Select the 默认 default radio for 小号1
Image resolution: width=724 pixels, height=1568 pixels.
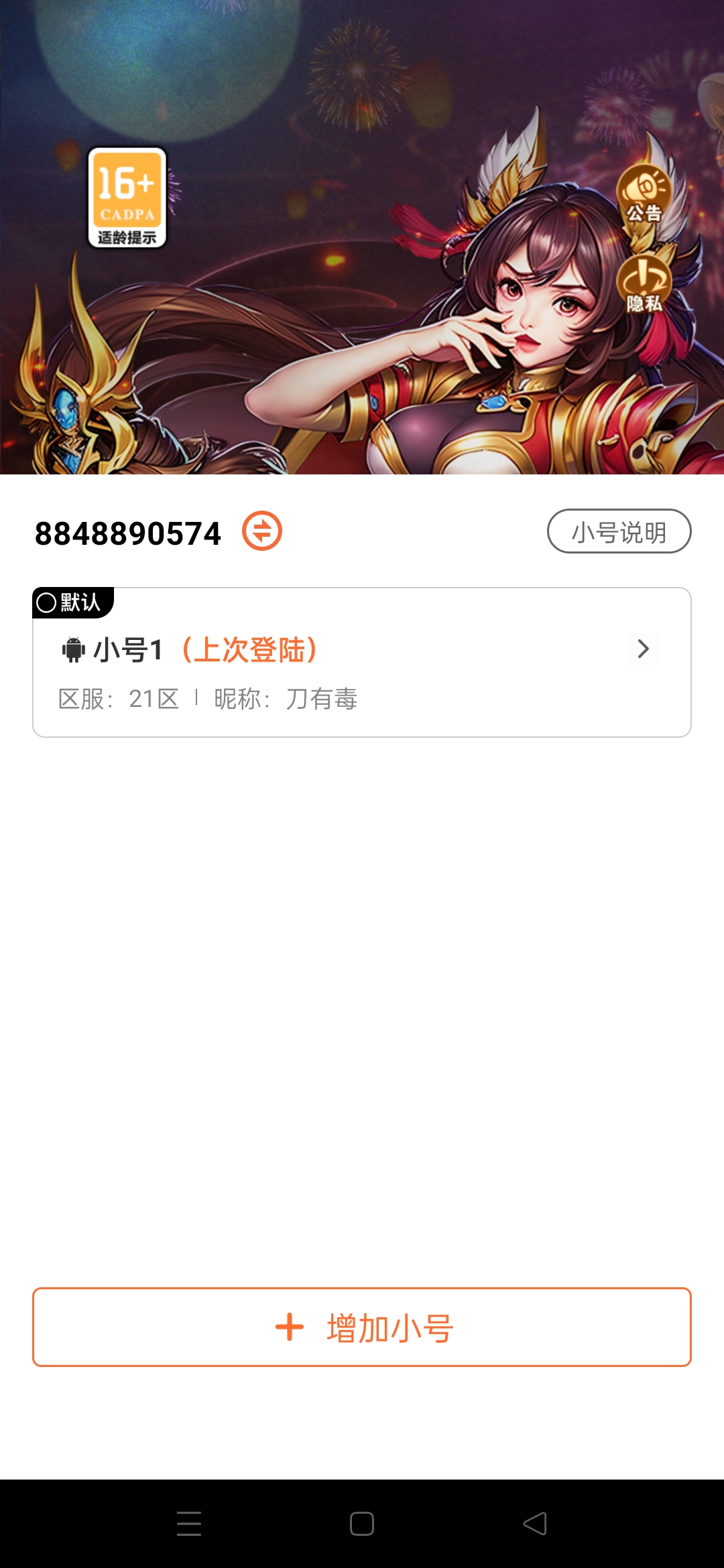(47, 602)
